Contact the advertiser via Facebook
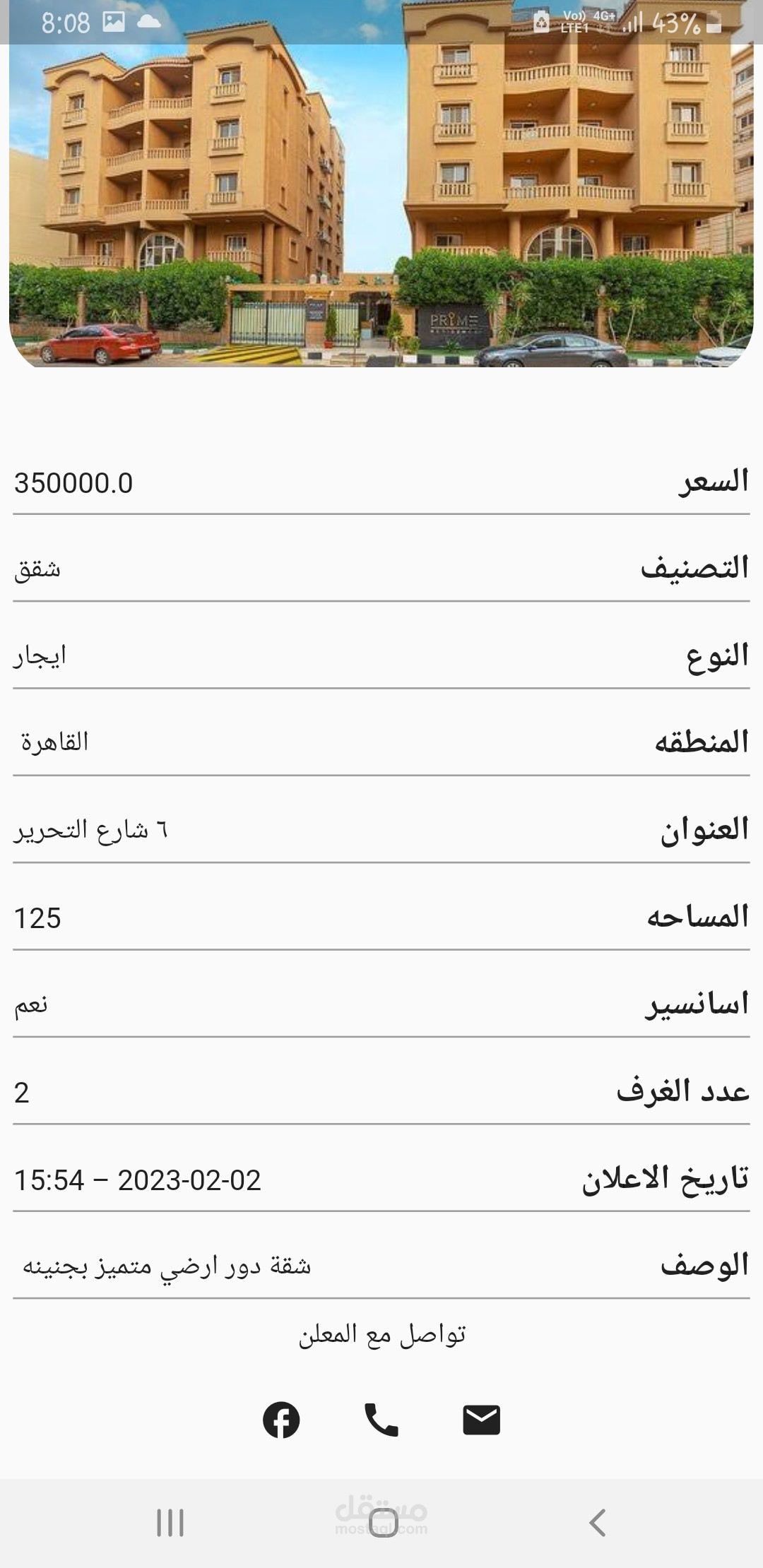Screen dimensions: 763x1568 pyautogui.click(x=281, y=1420)
